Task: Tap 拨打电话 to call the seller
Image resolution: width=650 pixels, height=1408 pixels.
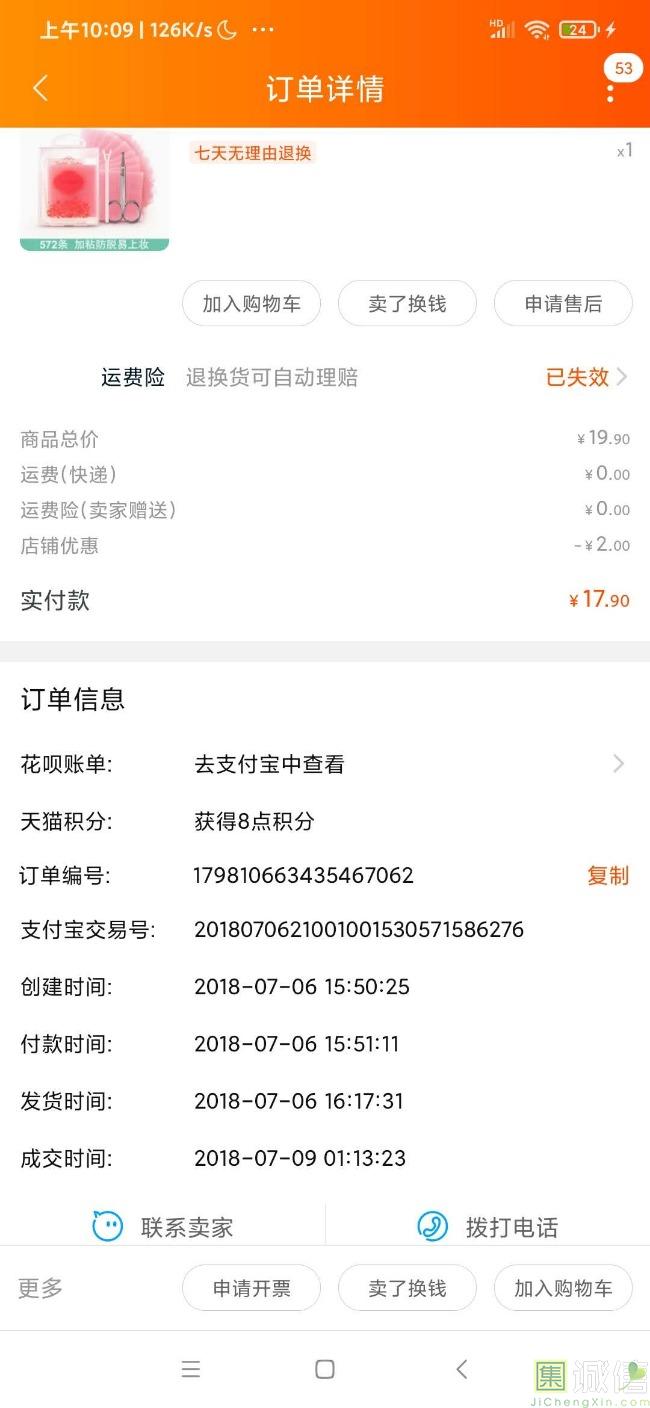Action: coord(488,1226)
